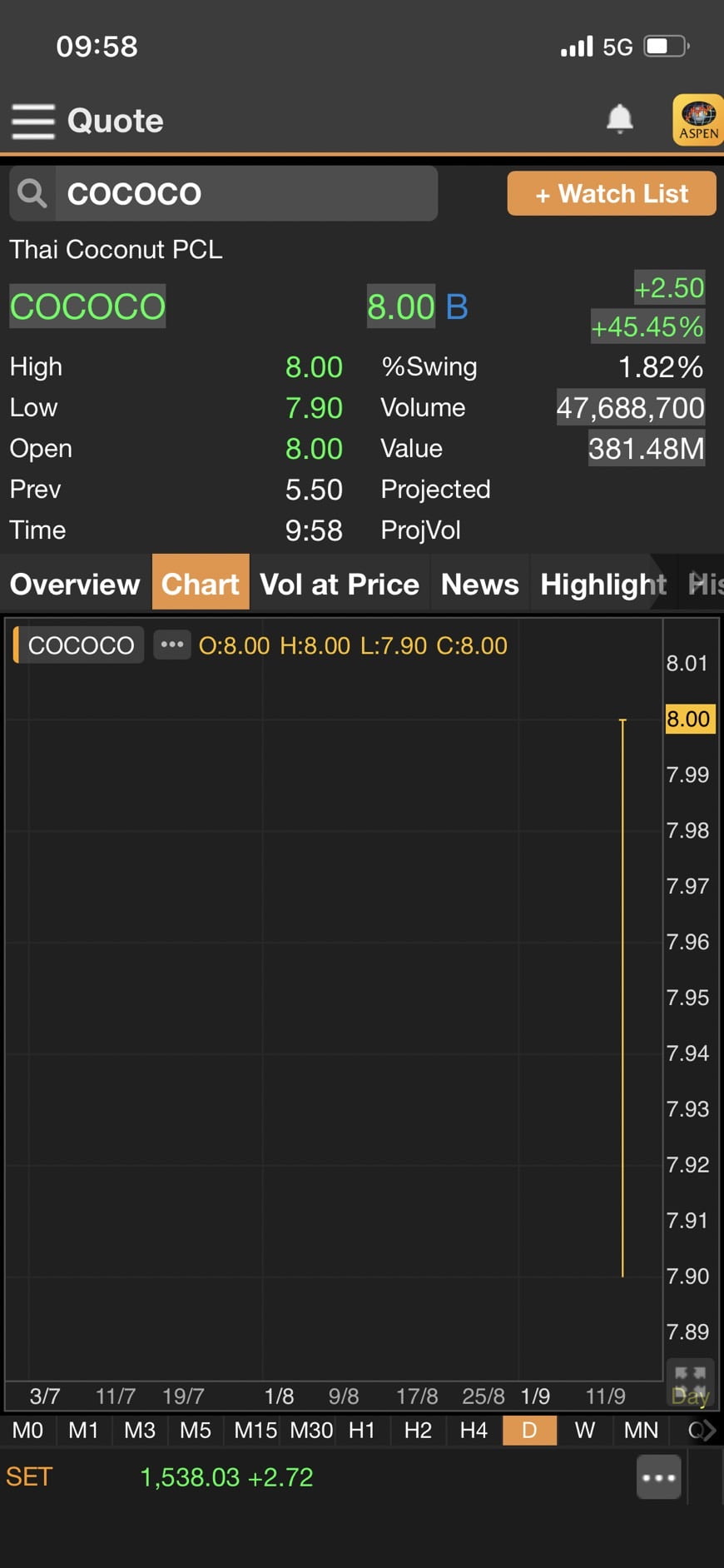Select the M30 timeframe
724x1568 pixels.
(x=311, y=1431)
